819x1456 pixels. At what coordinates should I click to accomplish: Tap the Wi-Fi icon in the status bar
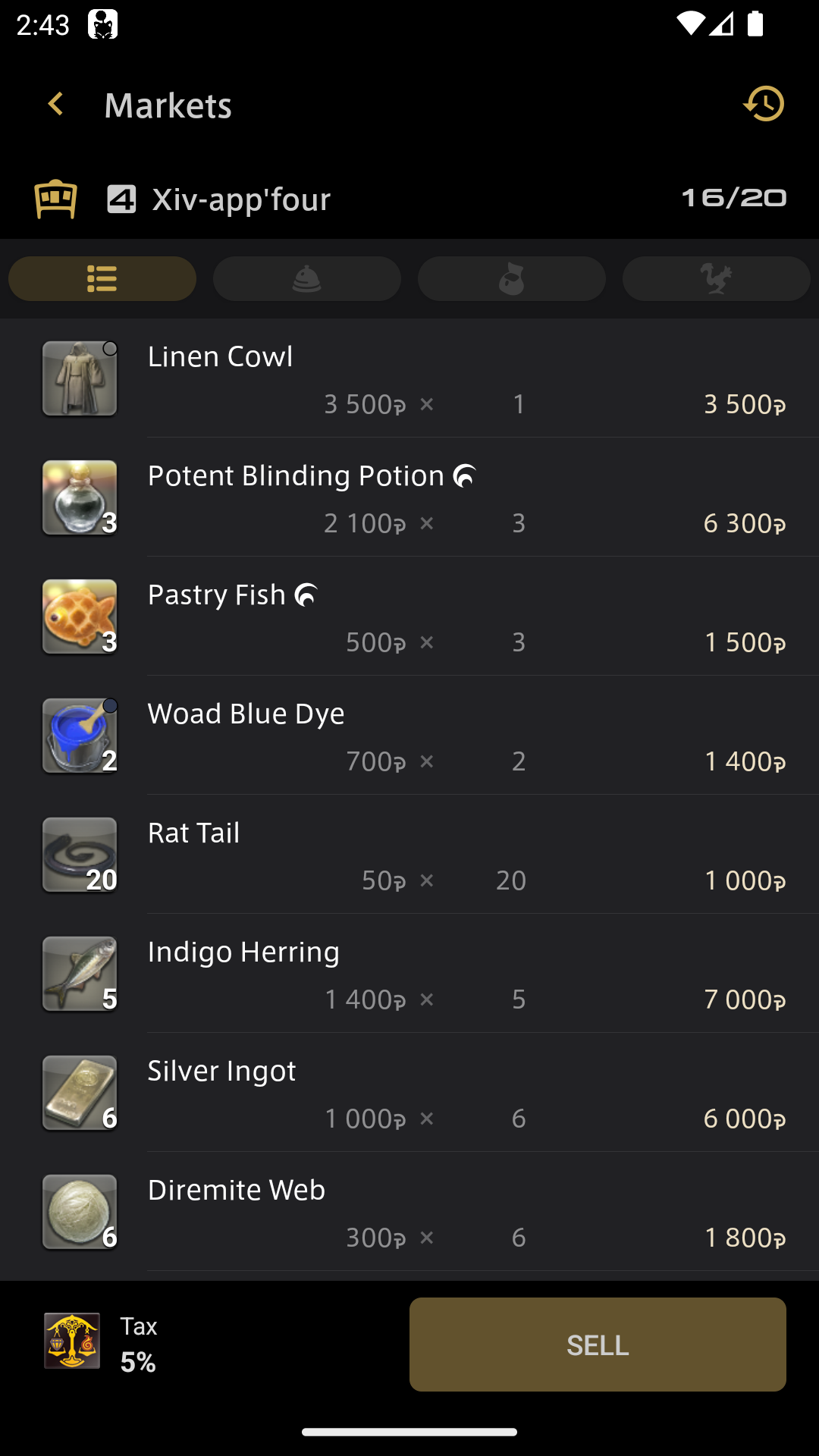tap(691, 22)
